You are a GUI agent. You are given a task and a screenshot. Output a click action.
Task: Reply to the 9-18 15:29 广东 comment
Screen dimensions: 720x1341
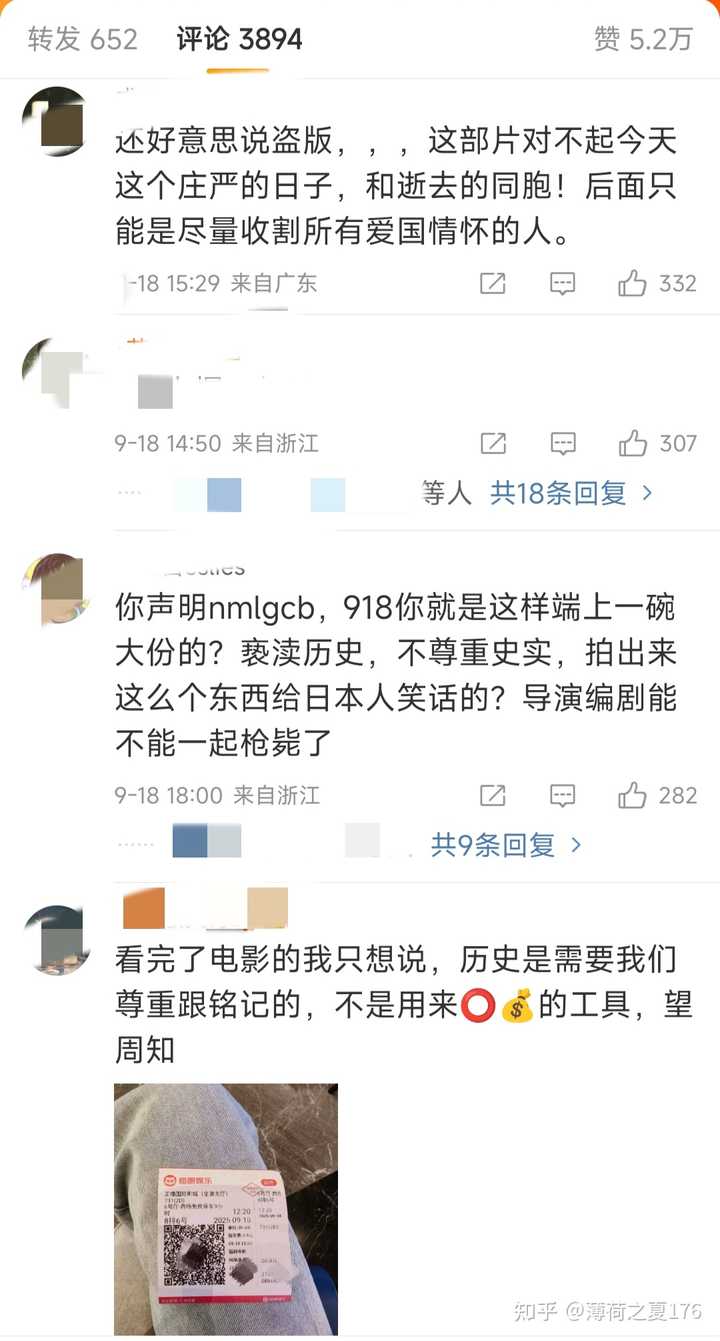coord(563,284)
